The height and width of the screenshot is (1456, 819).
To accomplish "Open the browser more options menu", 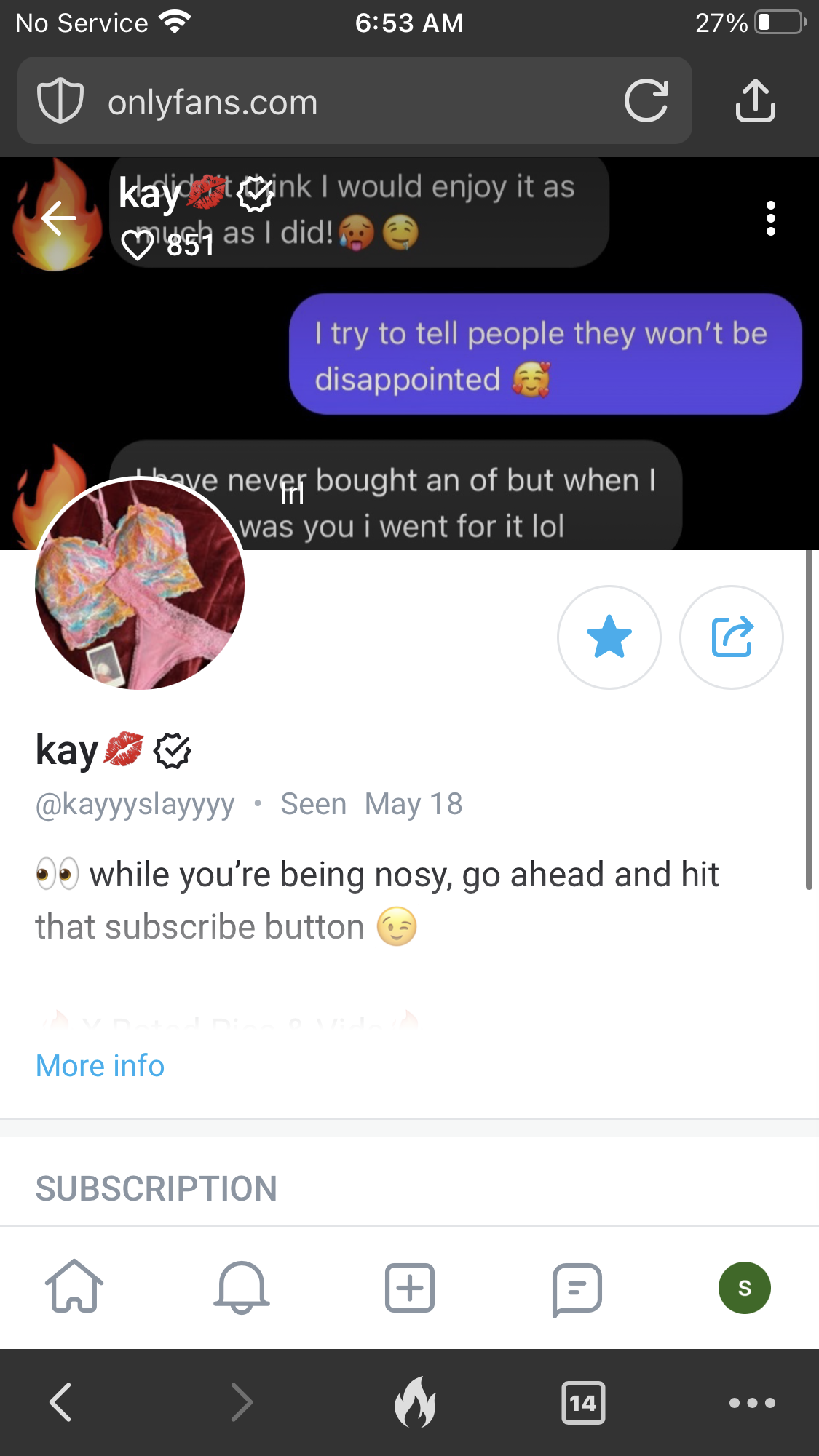I will click(x=752, y=1402).
